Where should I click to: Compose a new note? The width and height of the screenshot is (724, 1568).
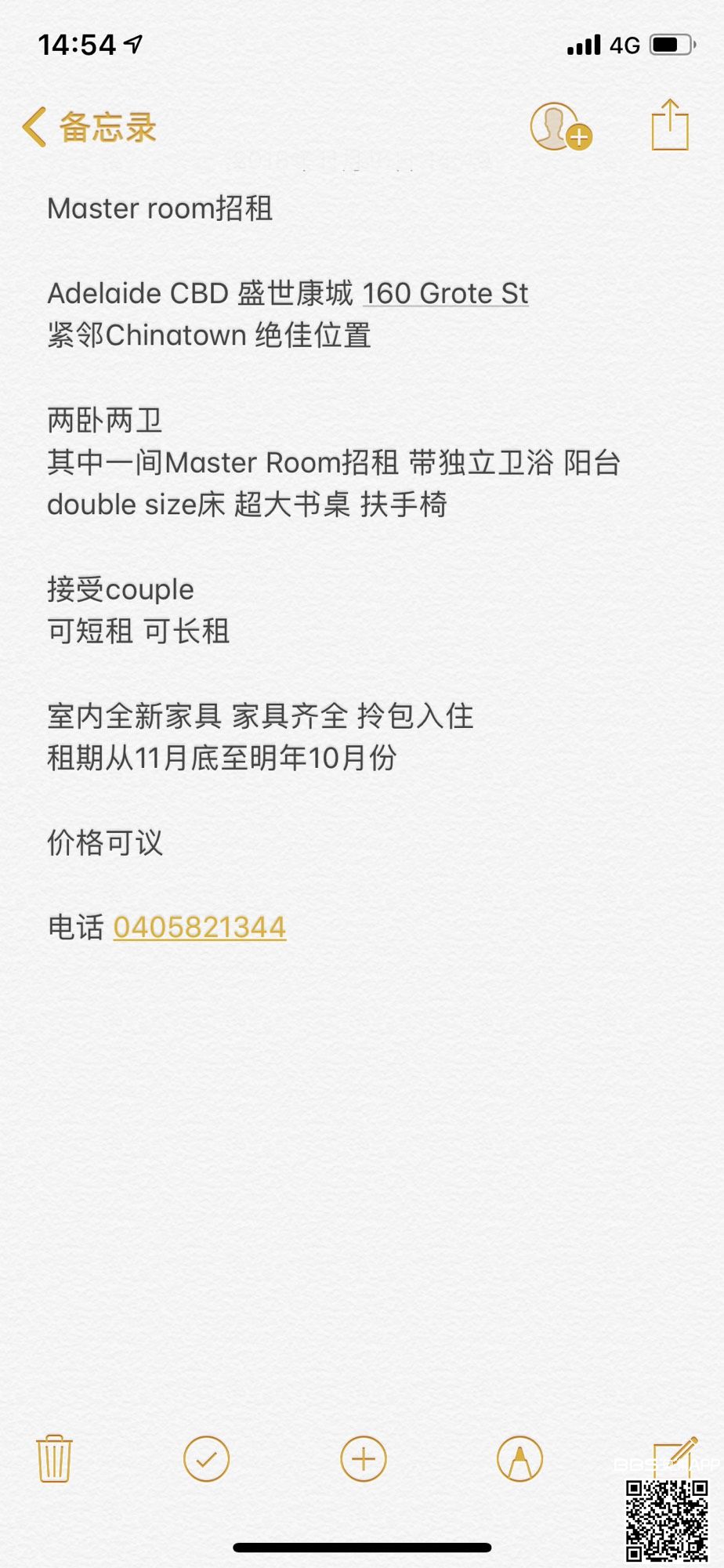[675, 1457]
